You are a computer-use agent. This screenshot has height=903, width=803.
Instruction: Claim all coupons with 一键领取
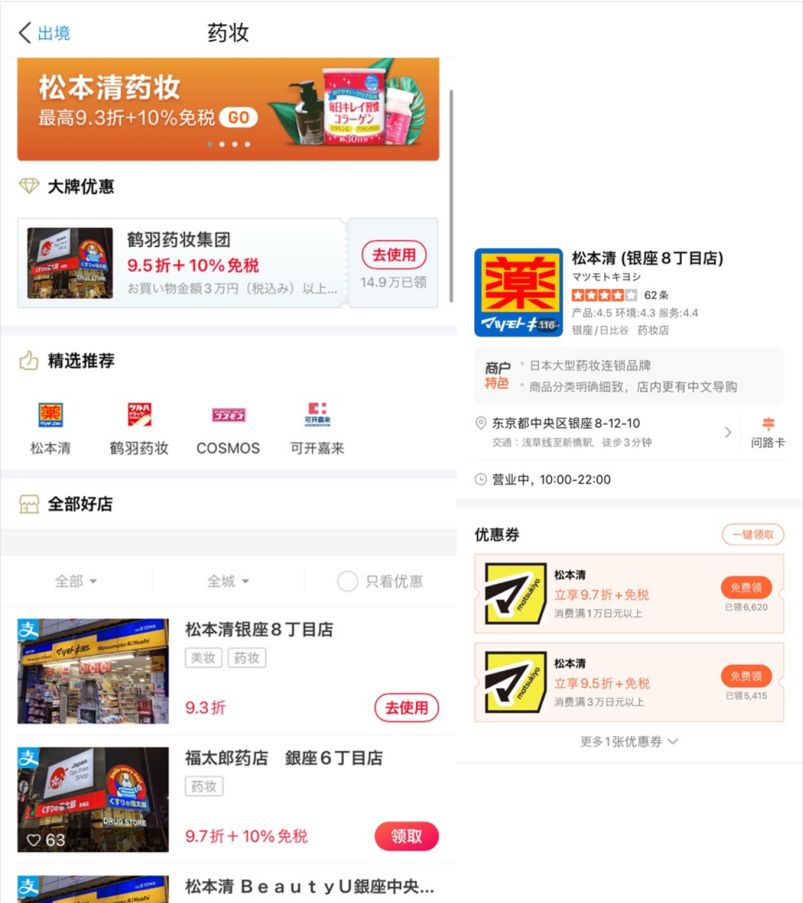coord(753,535)
